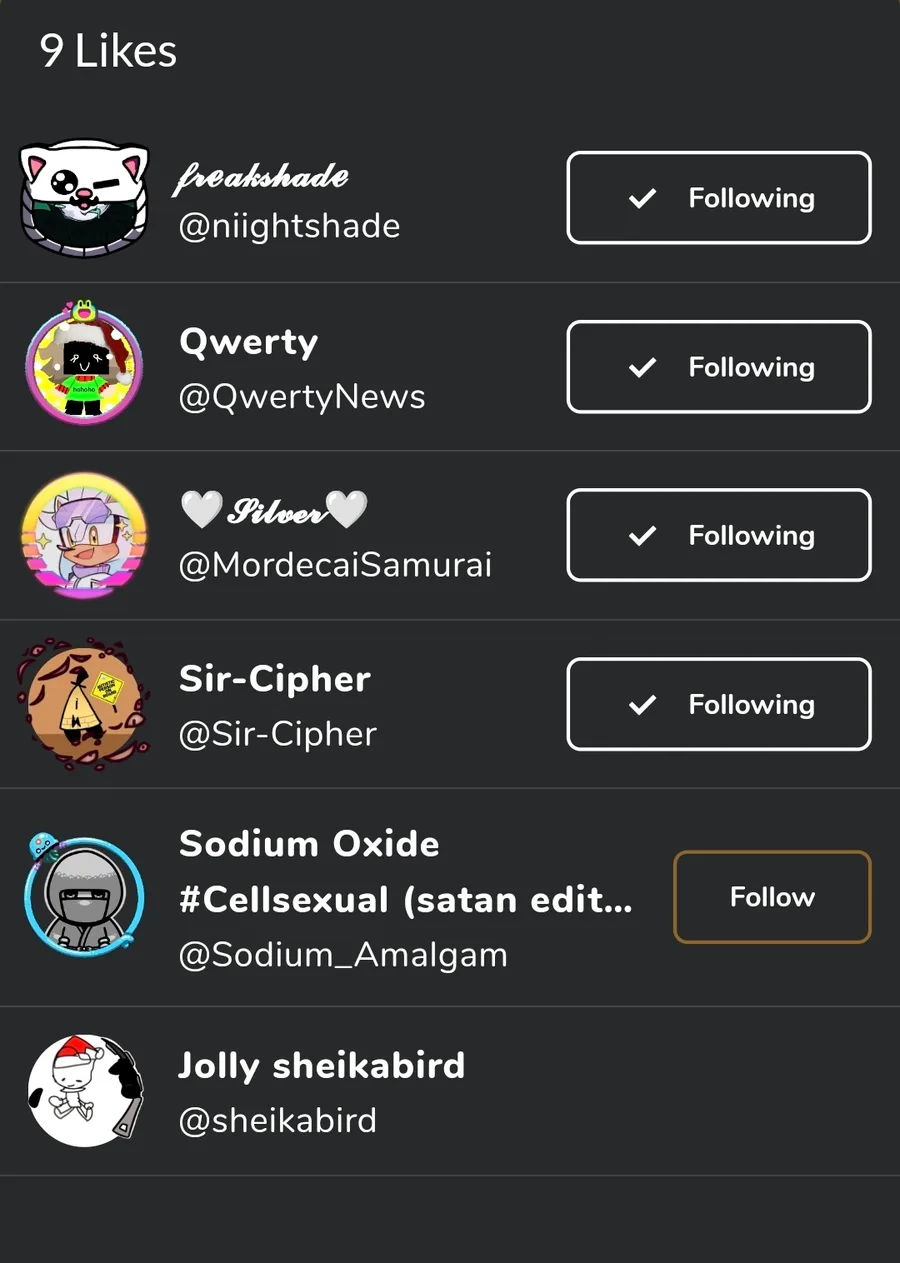Open freakshade's profile row
This screenshot has height=1263, width=900.
click(288, 199)
